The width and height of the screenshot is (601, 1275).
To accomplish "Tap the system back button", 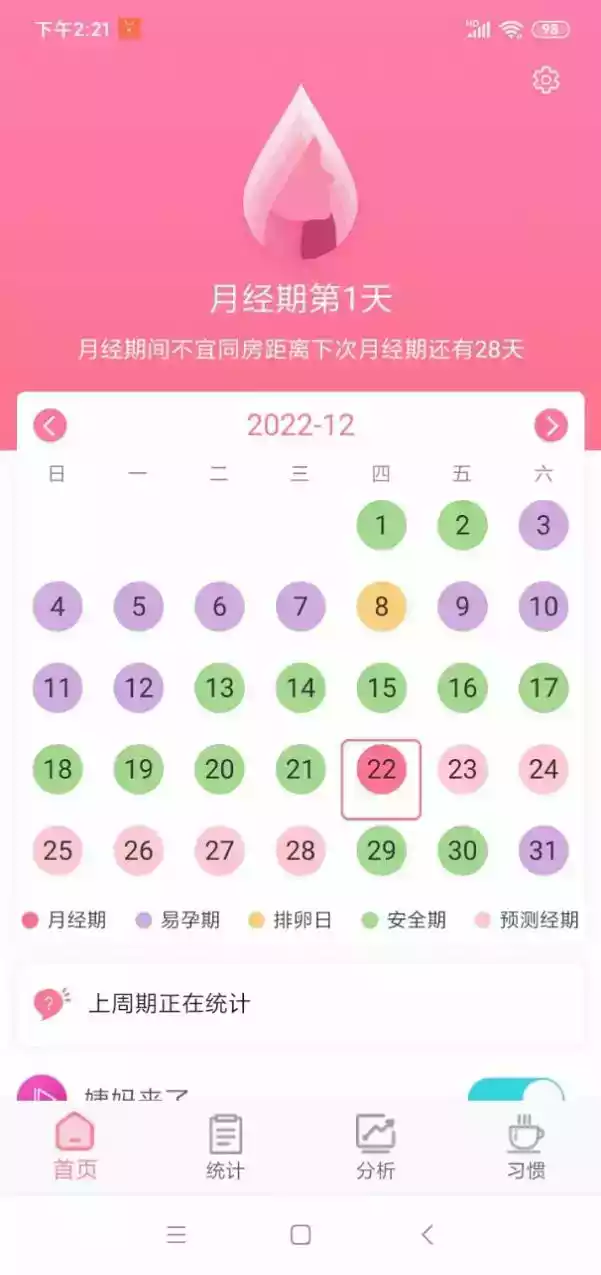I will (427, 1235).
